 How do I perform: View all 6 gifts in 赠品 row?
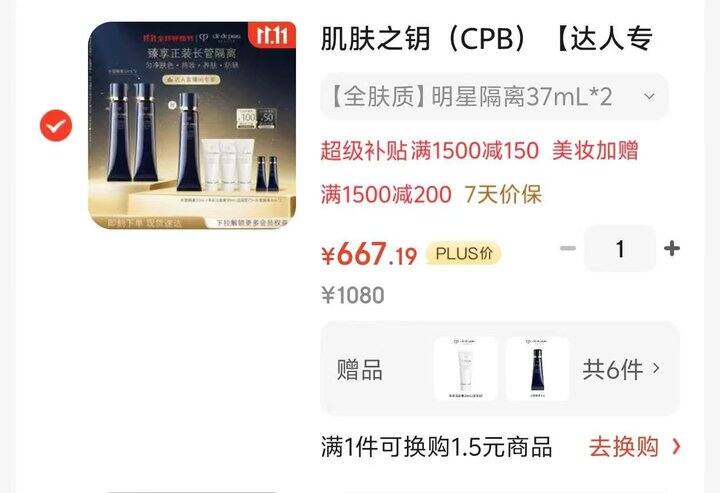pos(622,369)
